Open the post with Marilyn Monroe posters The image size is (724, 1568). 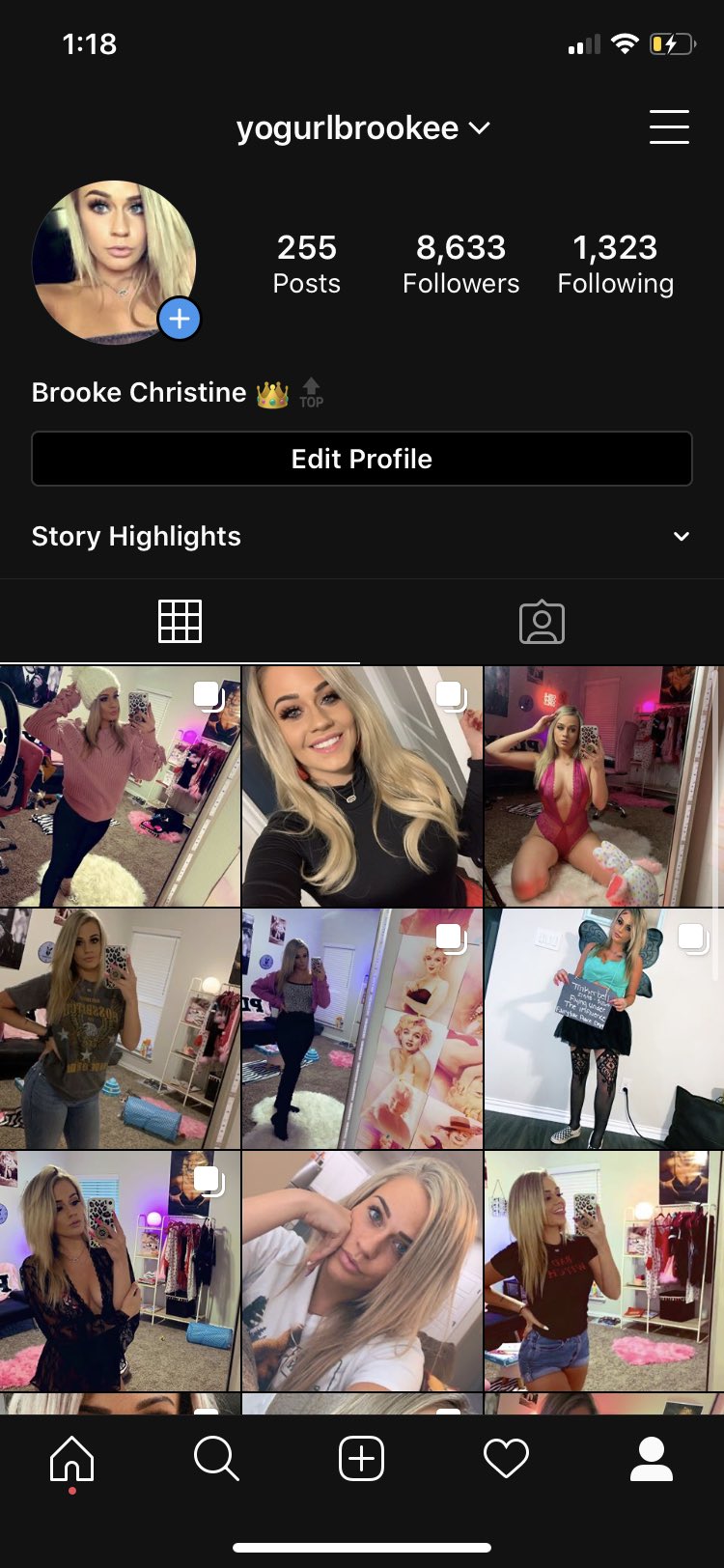point(362,1028)
